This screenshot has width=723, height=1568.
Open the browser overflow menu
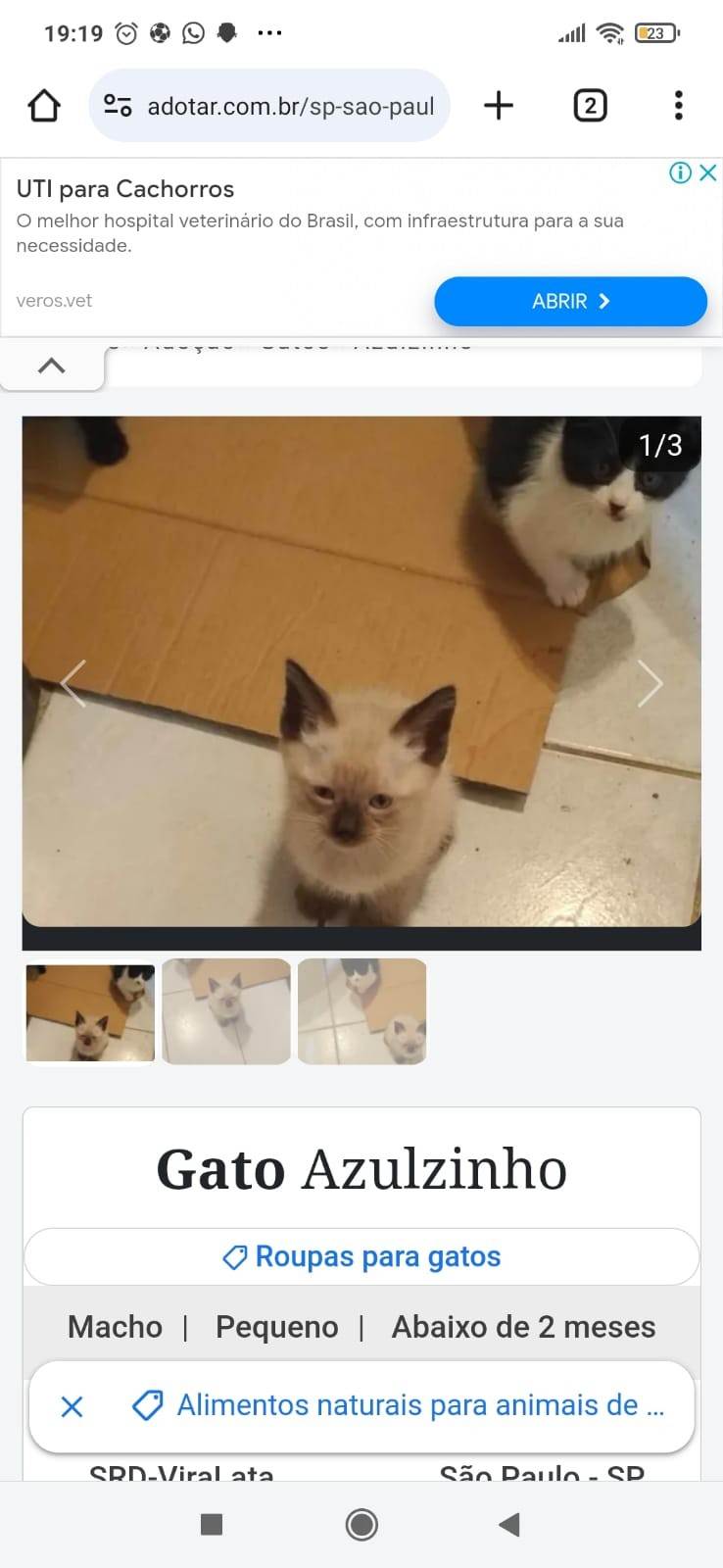[678, 106]
